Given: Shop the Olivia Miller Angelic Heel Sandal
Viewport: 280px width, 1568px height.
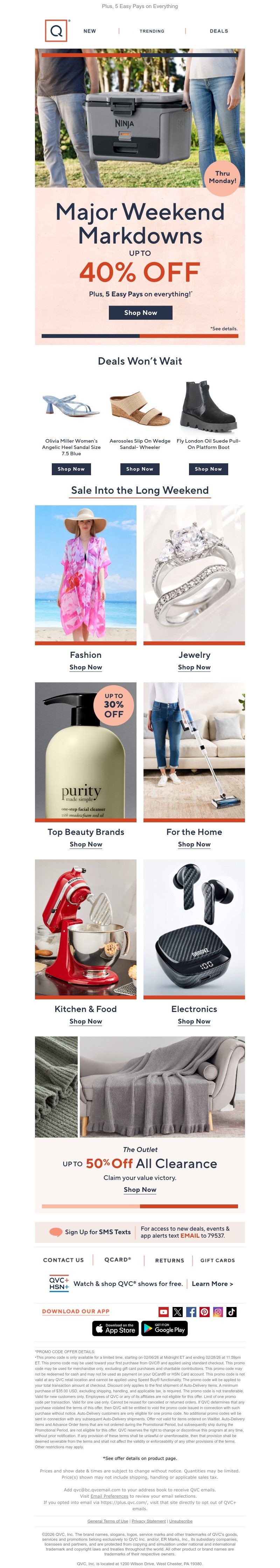Looking at the screenshot, I should 71,469.
